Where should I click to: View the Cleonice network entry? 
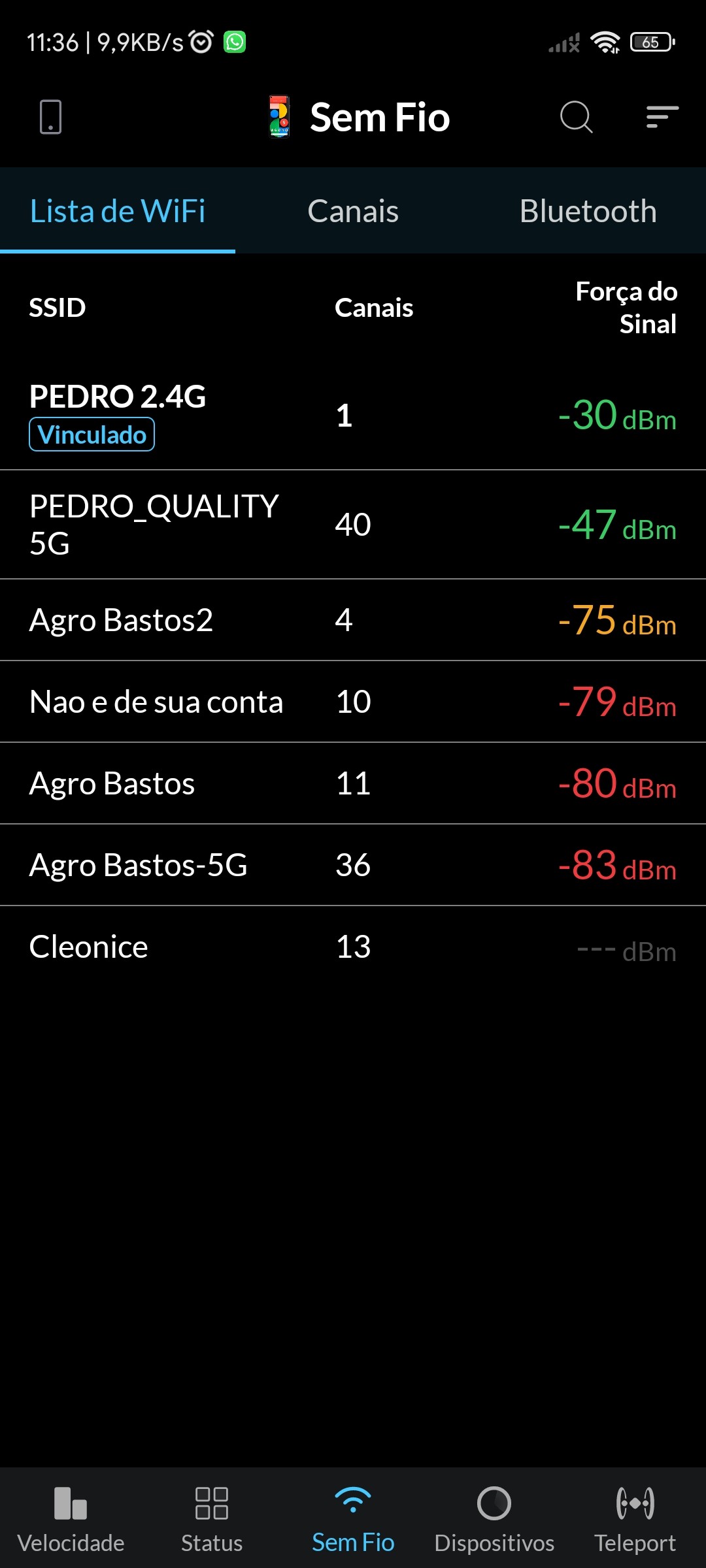[353, 947]
